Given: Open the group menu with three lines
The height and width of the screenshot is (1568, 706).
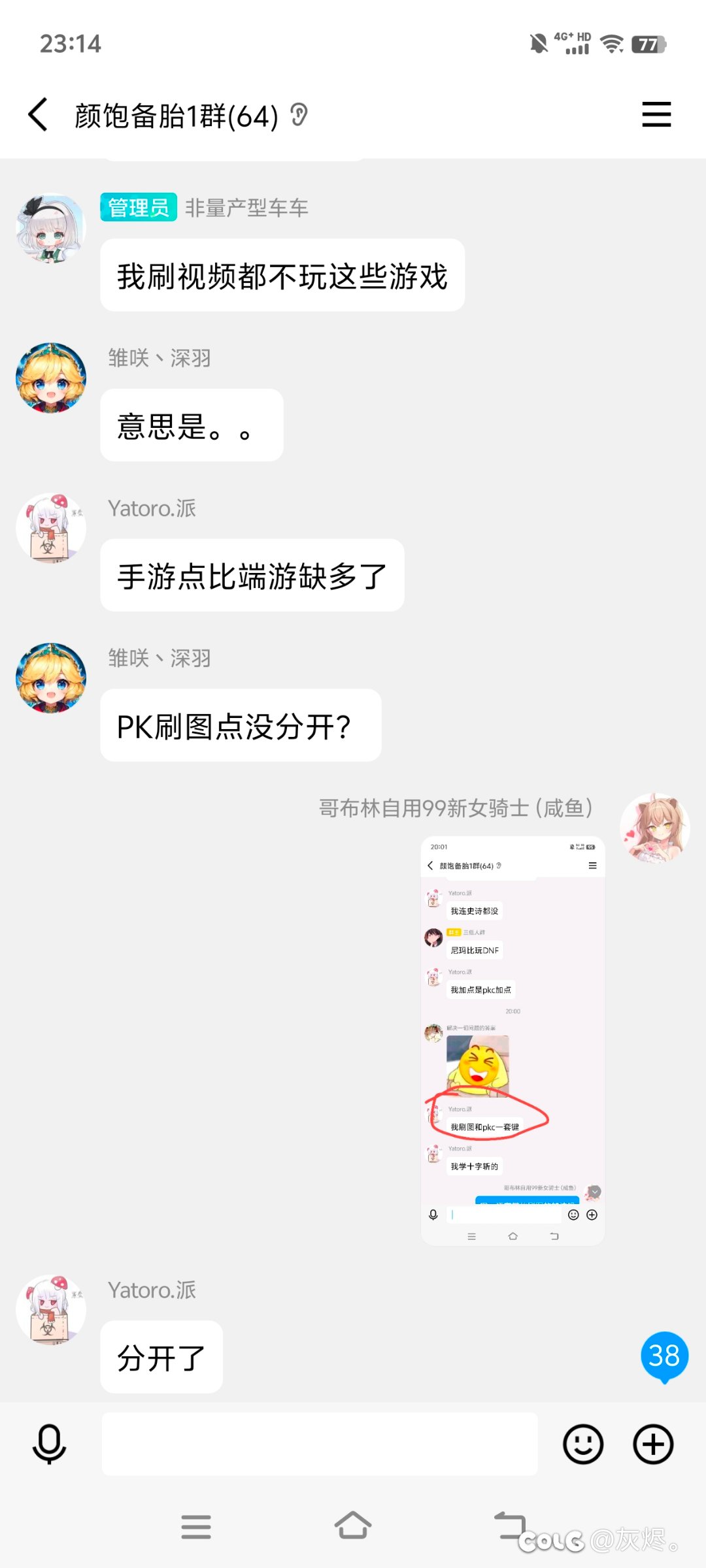Looking at the screenshot, I should click(656, 115).
